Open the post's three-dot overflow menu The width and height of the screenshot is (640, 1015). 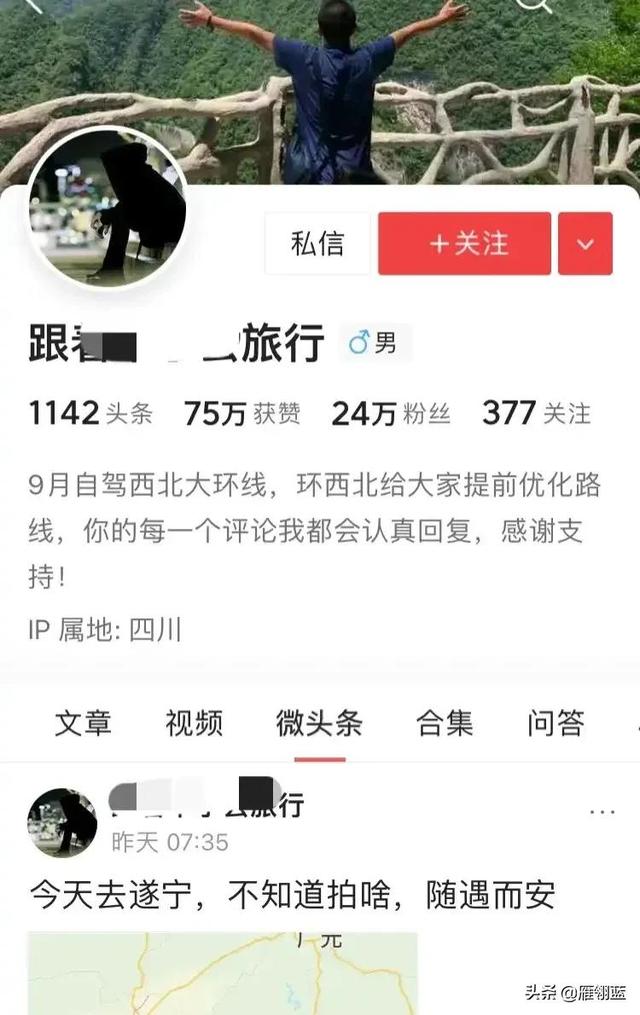pos(602,812)
